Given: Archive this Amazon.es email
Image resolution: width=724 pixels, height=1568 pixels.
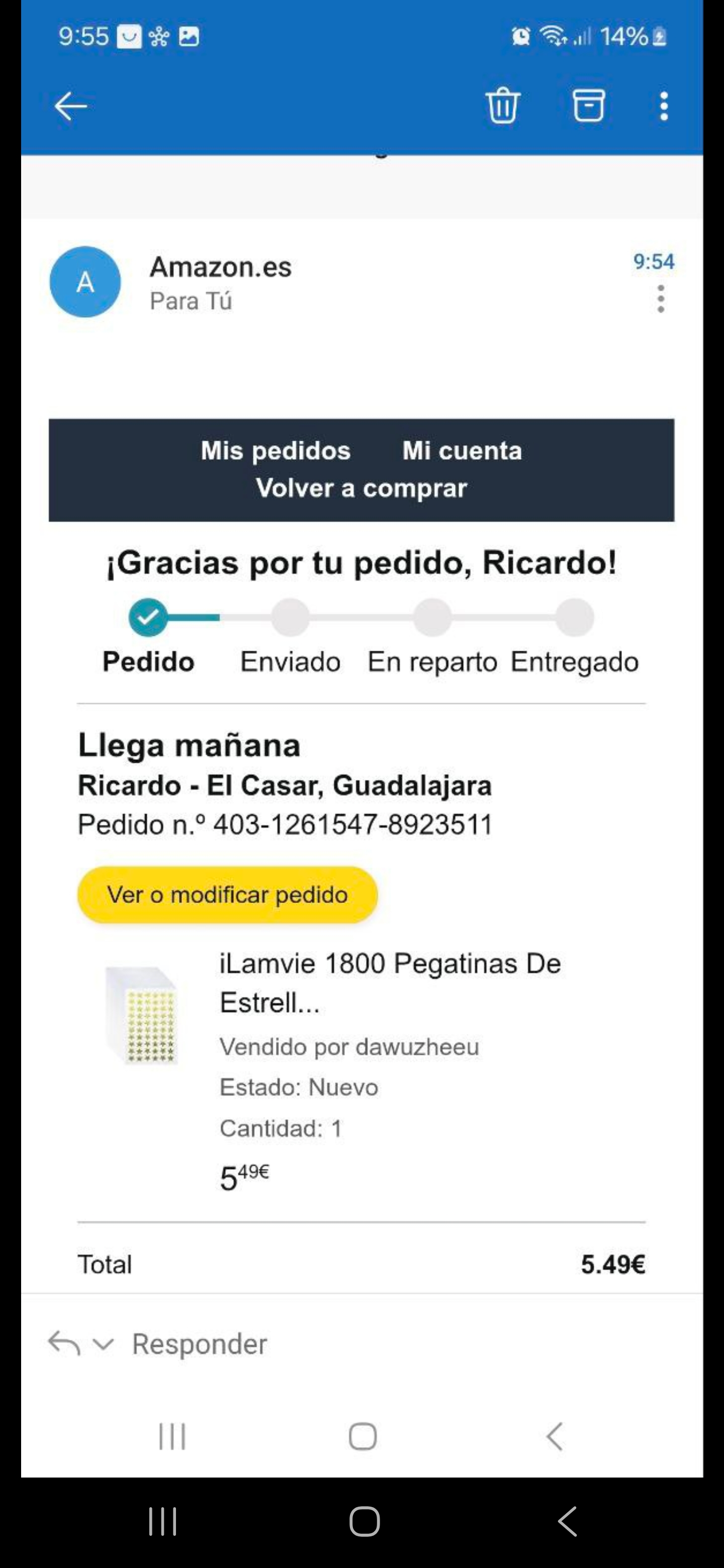Looking at the screenshot, I should pyautogui.click(x=588, y=106).
